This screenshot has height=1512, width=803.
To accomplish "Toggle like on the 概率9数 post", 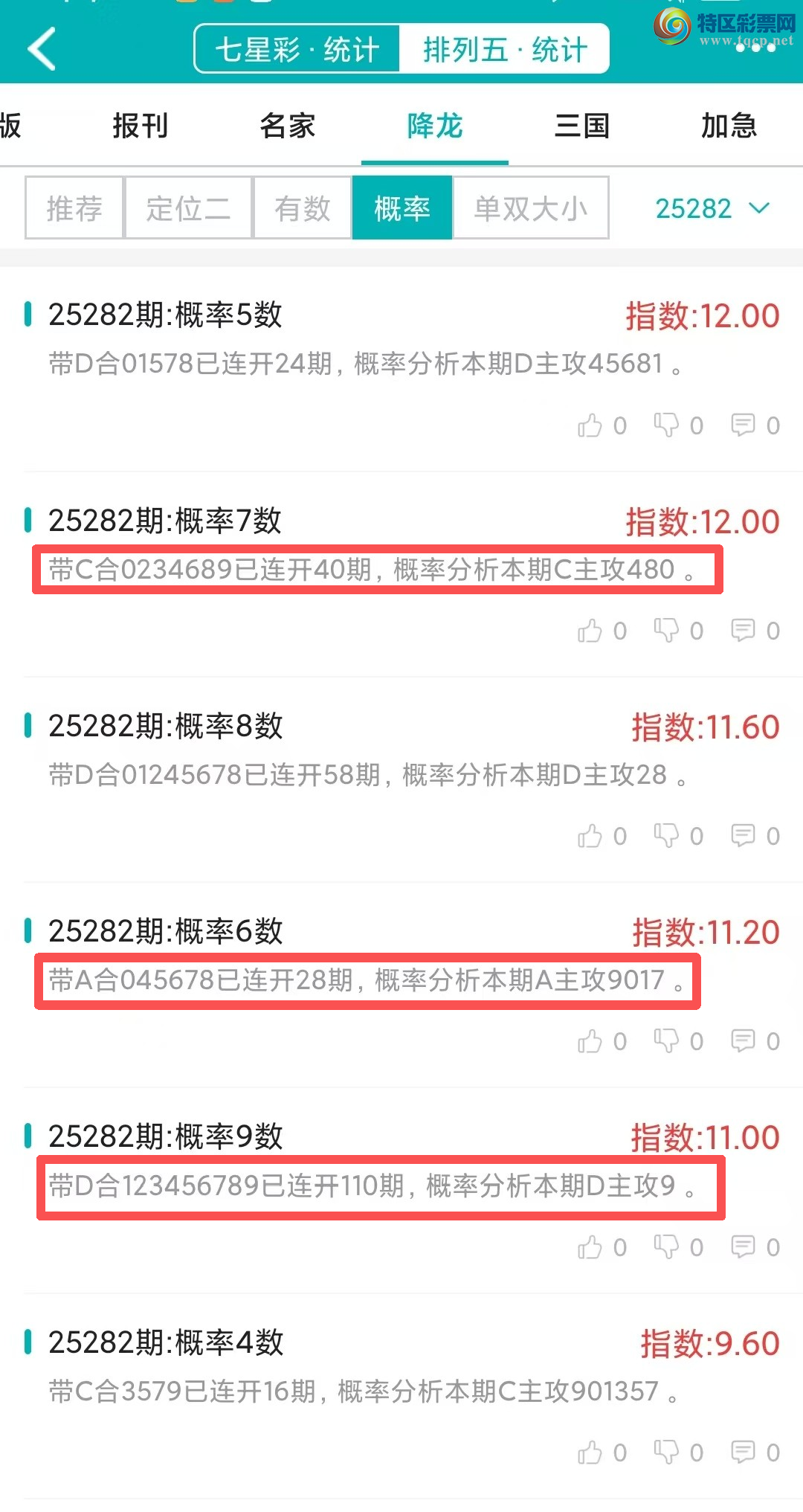I will (x=591, y=1246).
